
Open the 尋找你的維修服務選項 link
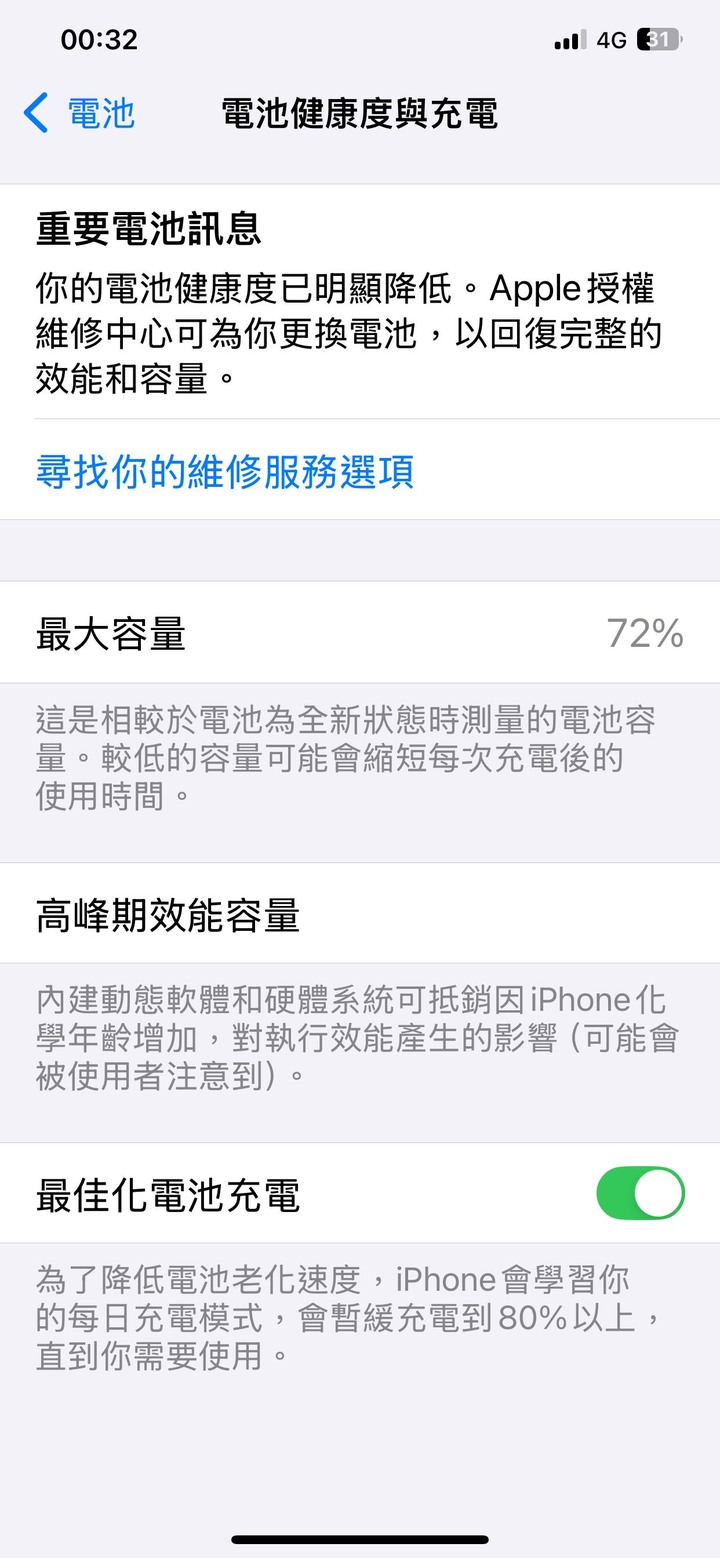pyautogui.click(x=225, y=471)
